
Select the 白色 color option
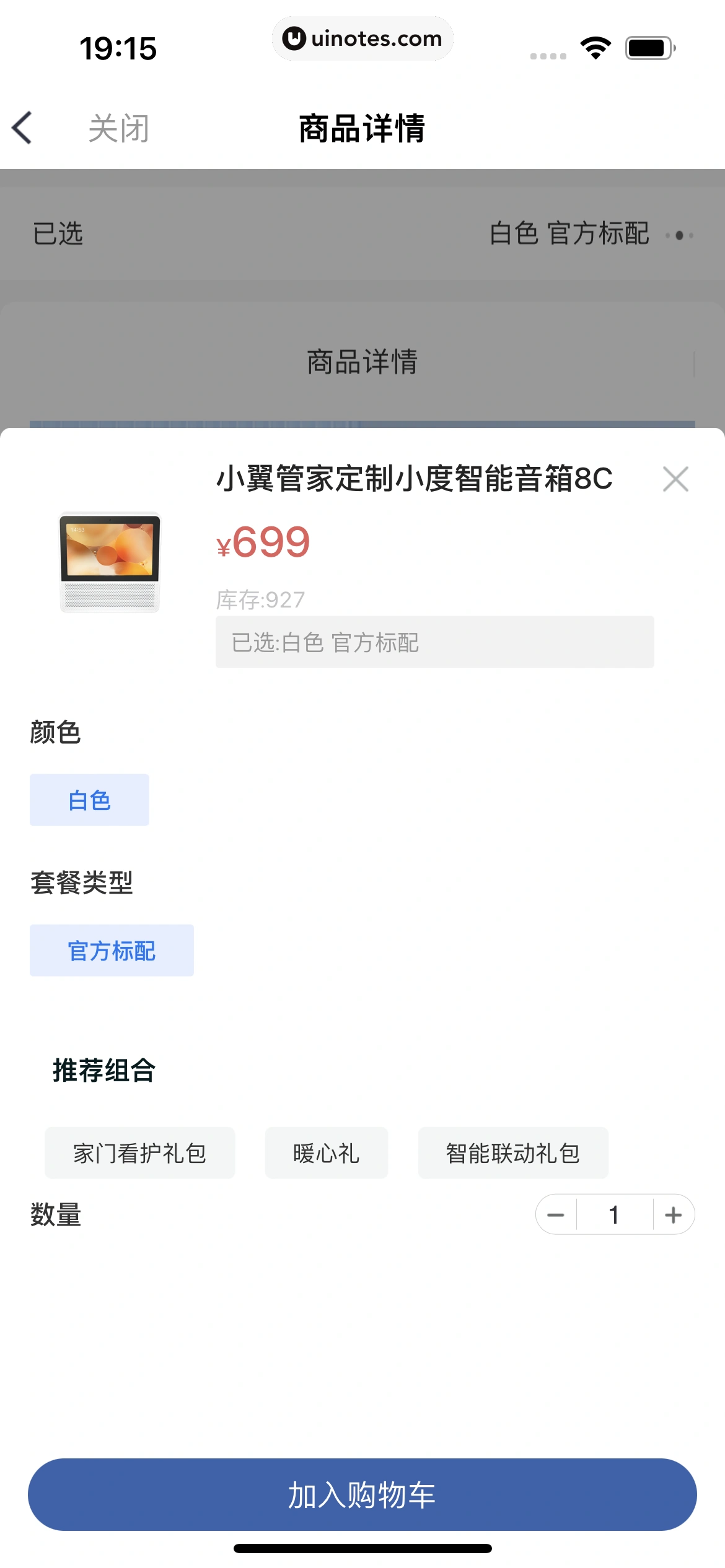[89, 800]
